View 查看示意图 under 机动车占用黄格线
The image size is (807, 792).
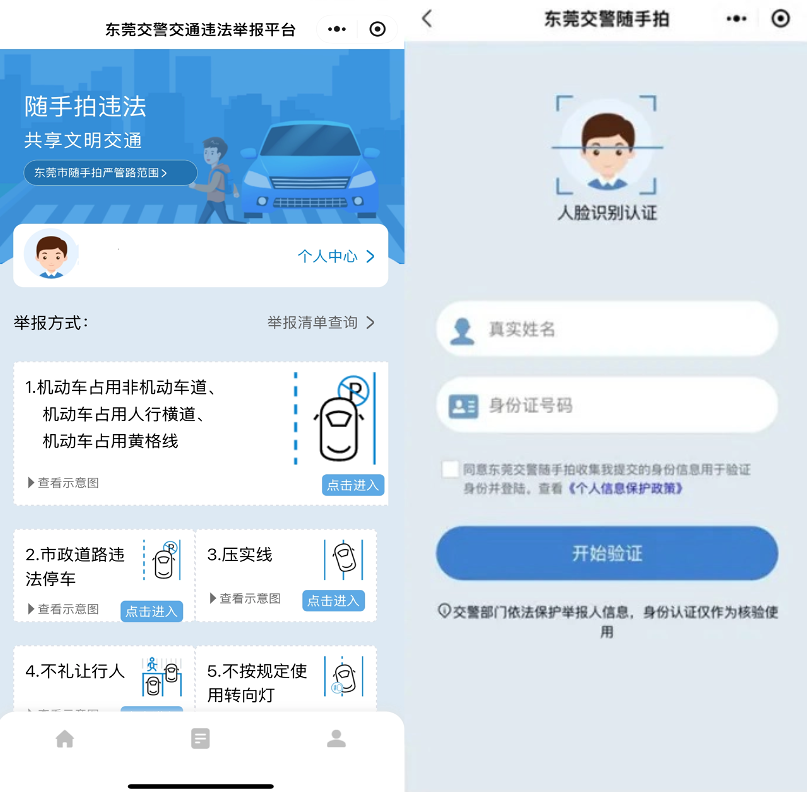pos(63,483)
